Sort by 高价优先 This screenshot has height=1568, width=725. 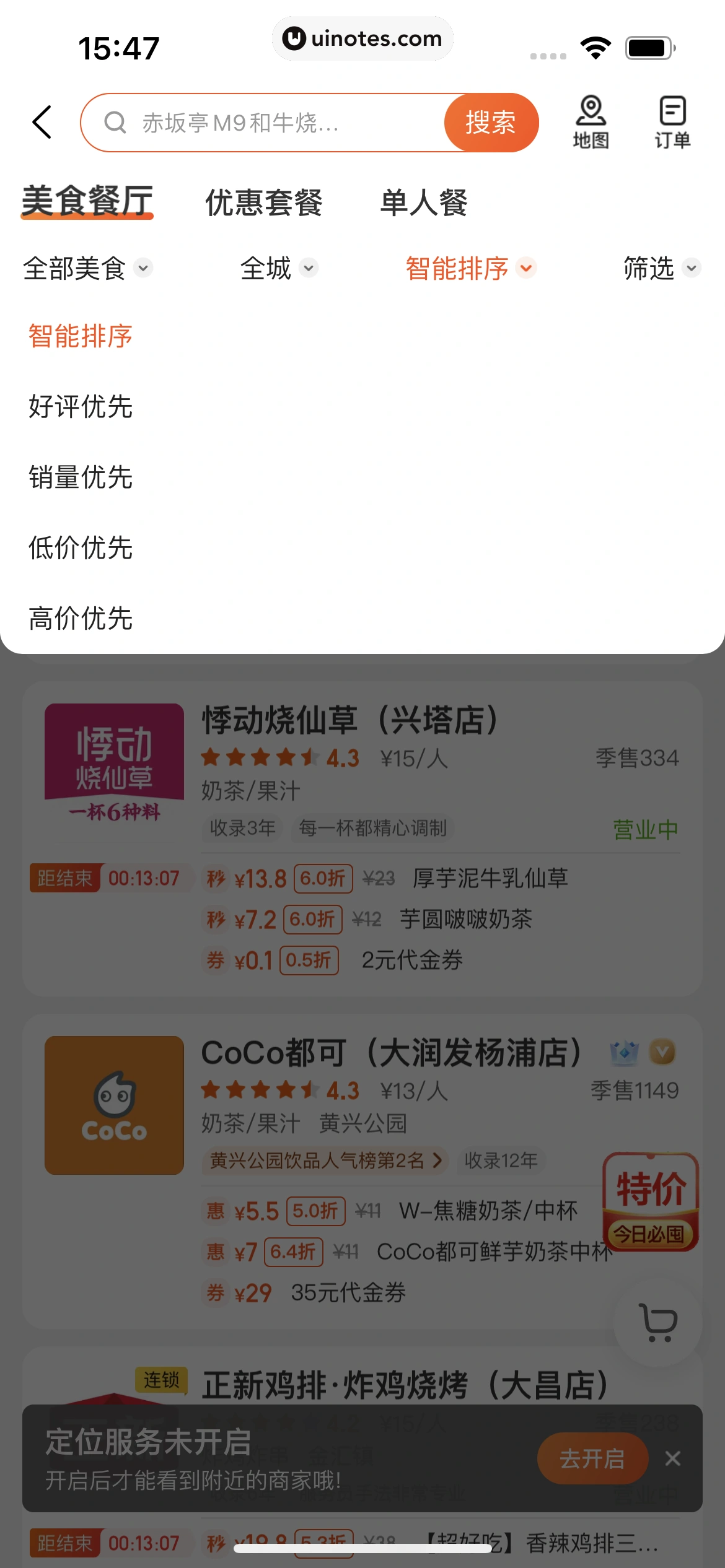tap(81, 619)
